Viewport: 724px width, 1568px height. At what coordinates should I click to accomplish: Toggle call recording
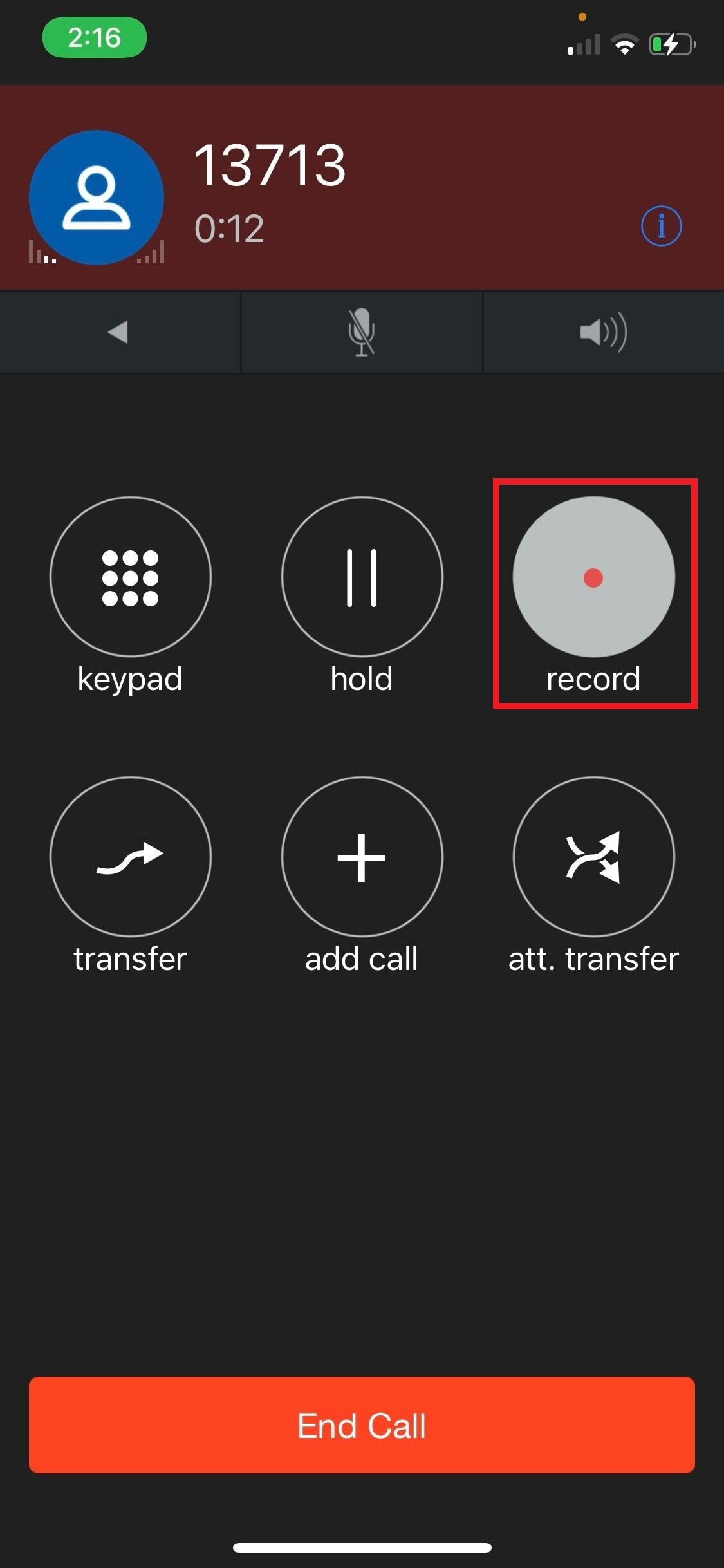click(593, 577)
